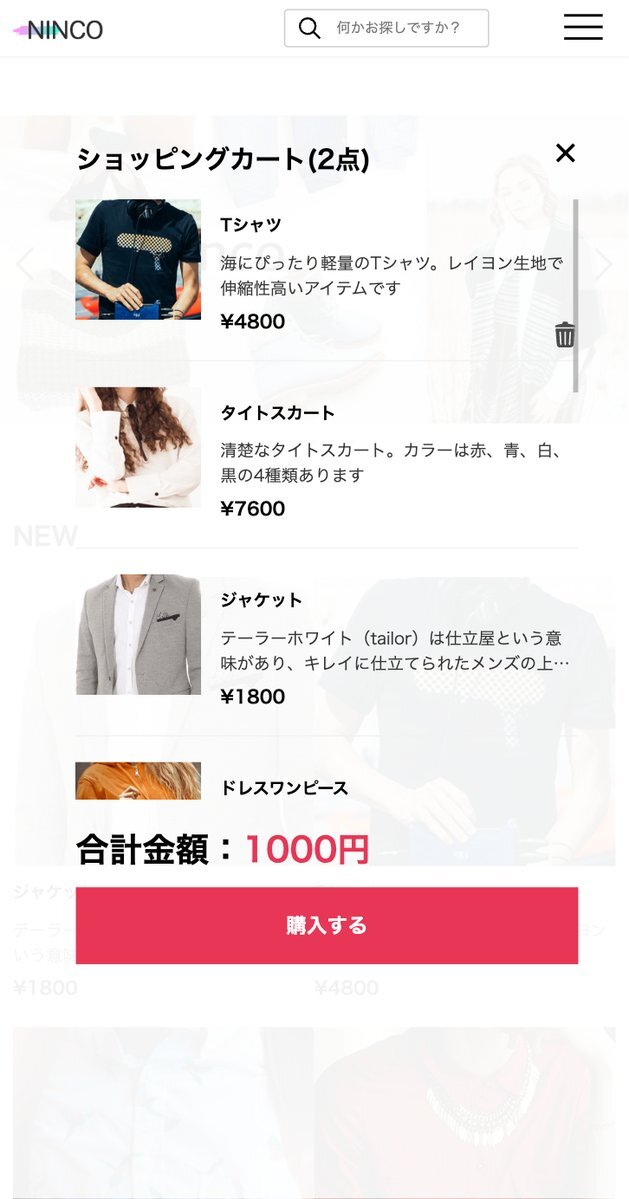The height and width of the screenshot is (1199, 629).
Task: Open the Tシャツ cart item
Action: (x=250, y=225)
